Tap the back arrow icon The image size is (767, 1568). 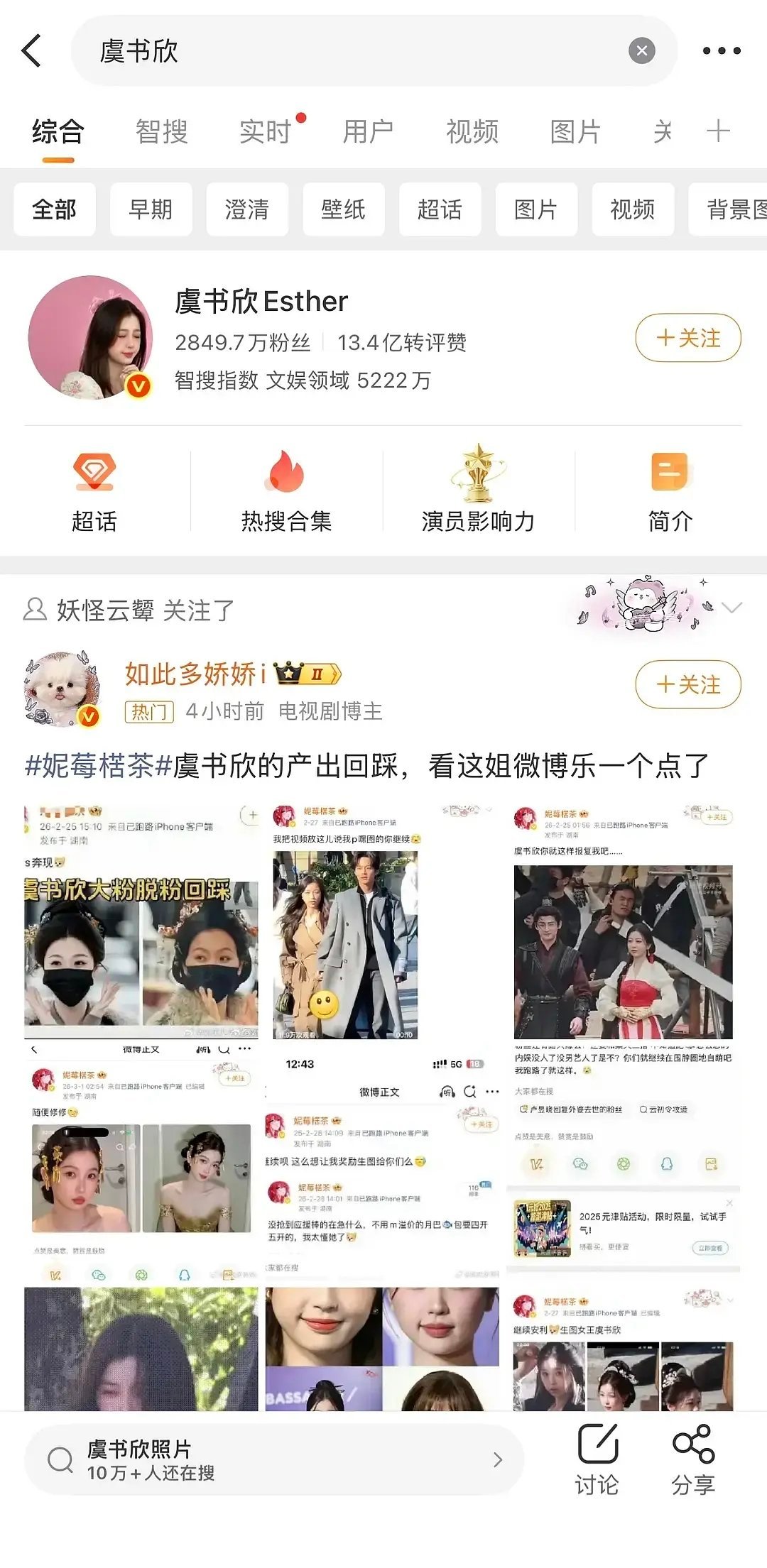pos(31,50)
